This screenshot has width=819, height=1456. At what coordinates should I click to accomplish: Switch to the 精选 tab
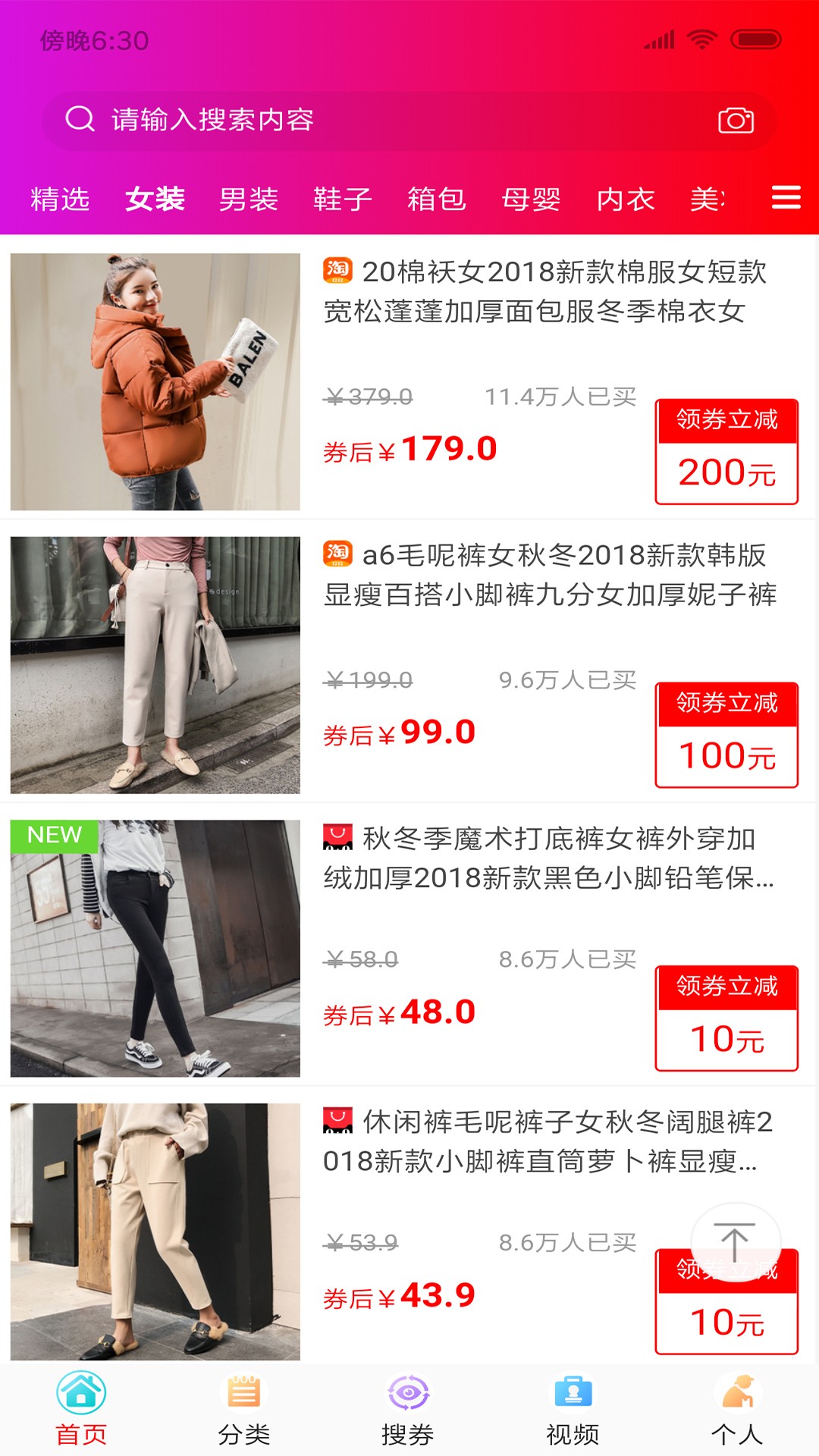pyautogui.click(x=60, y=199)
